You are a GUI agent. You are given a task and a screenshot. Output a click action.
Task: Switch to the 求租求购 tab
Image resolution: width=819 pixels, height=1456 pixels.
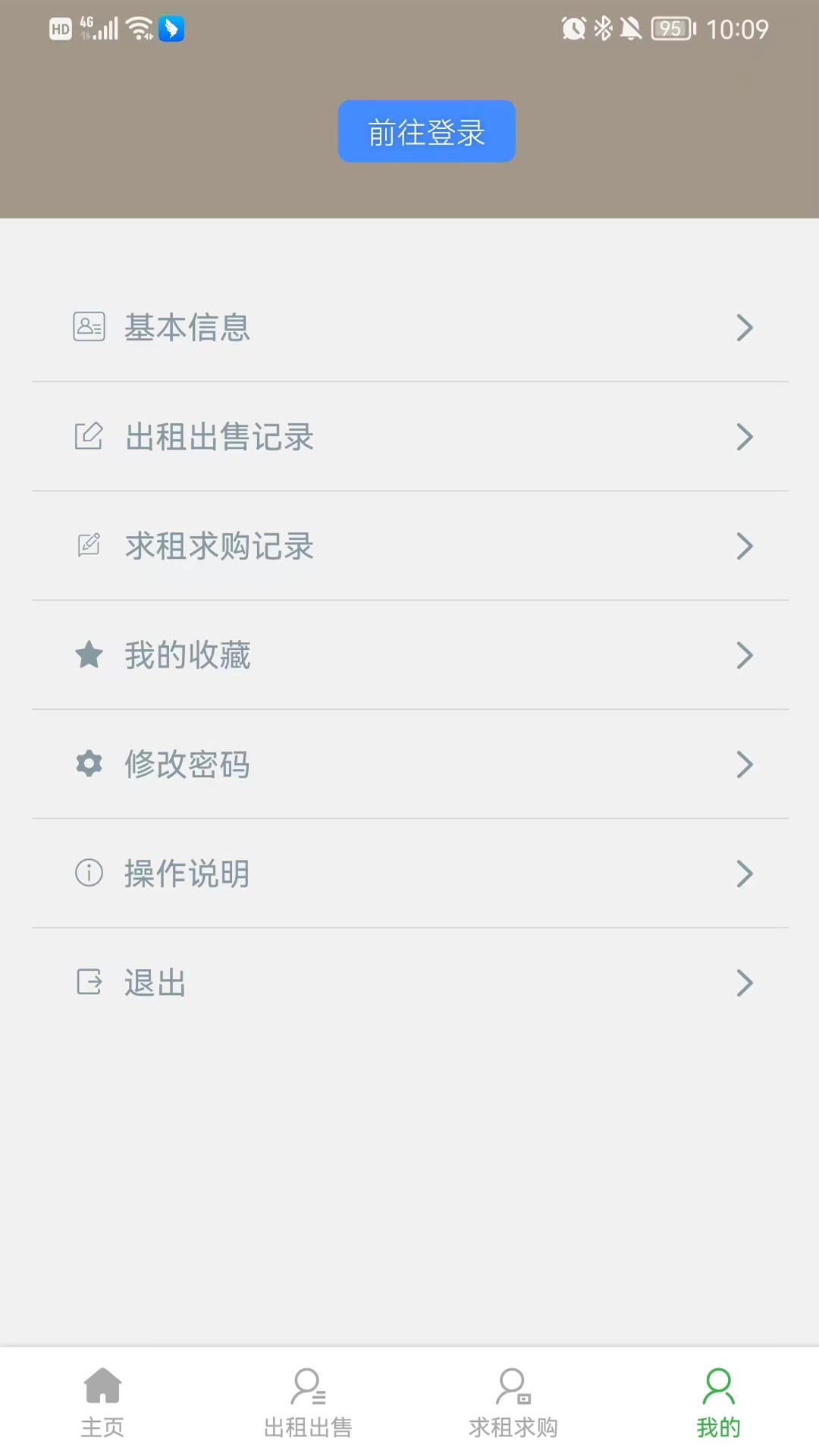point(513,1403)
